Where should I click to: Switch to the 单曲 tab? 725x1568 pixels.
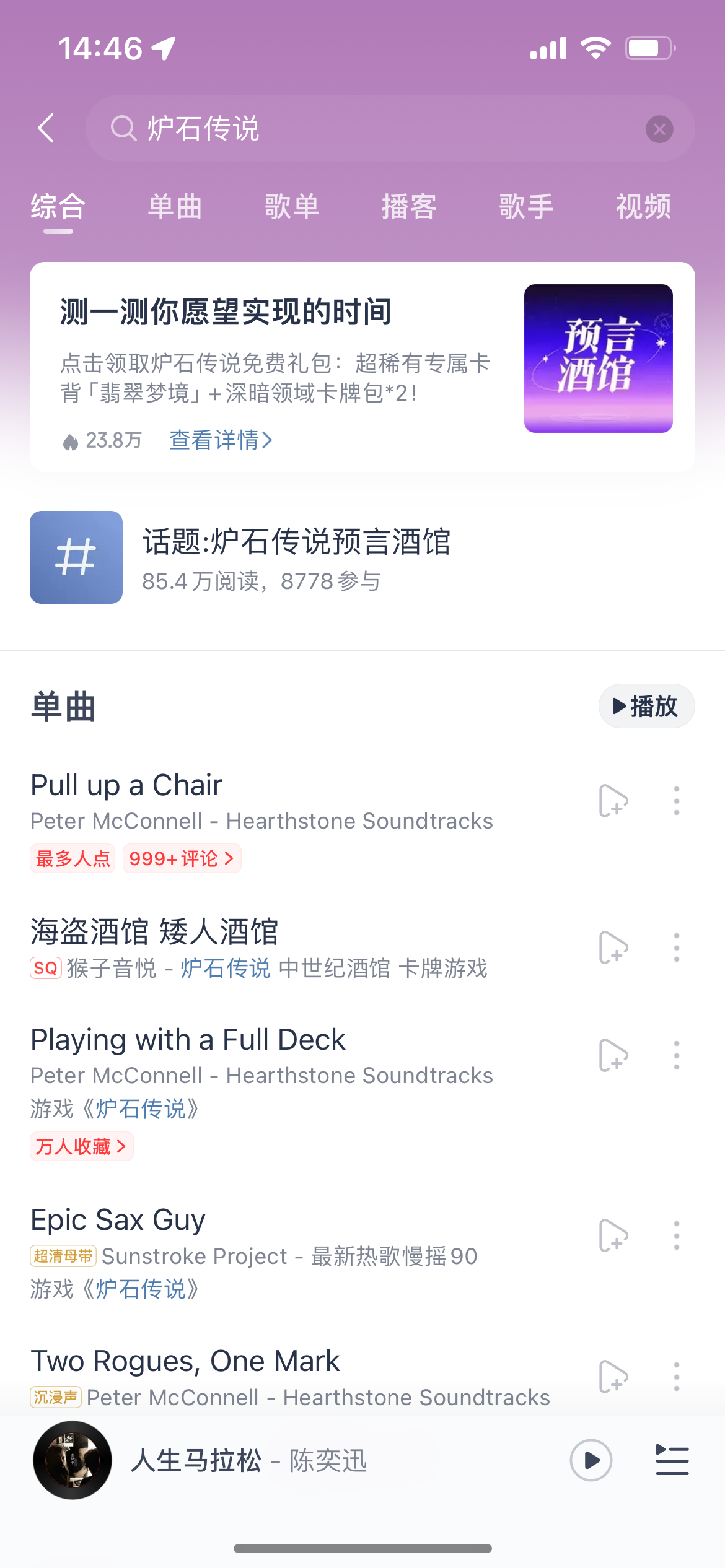click(x=175, y=207)
